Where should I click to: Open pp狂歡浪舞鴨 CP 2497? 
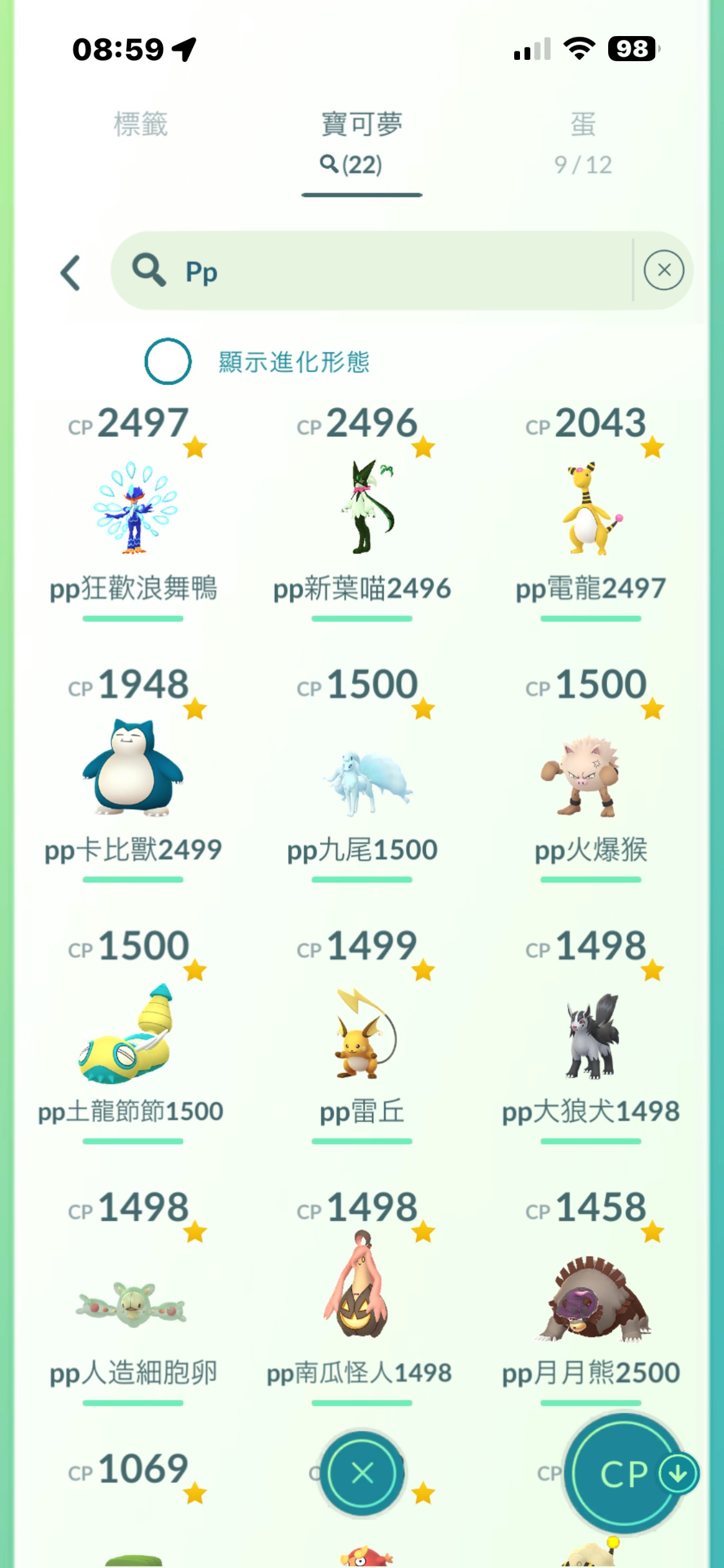pyautogui.click(x=134, y=509)
